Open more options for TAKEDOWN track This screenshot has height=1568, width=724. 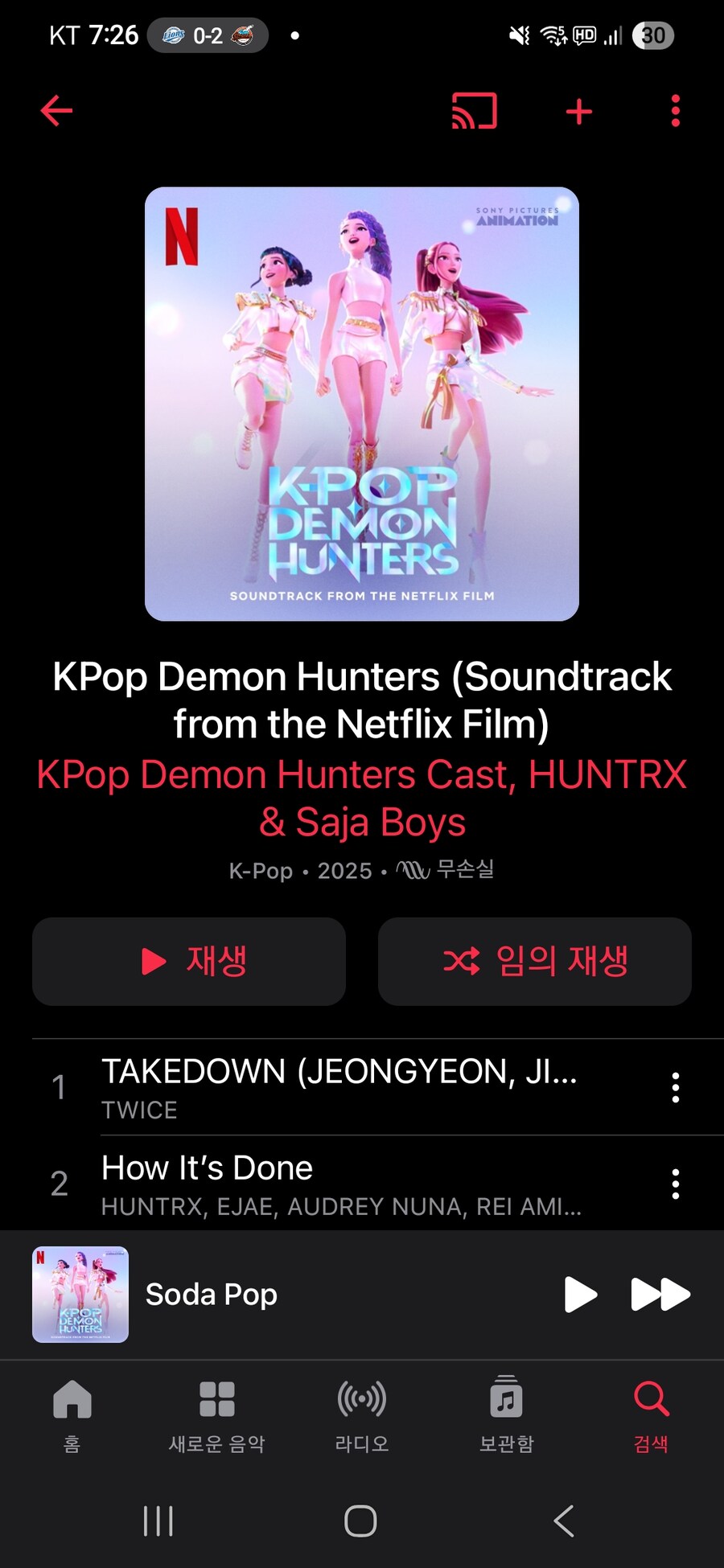click(675, 1087)
